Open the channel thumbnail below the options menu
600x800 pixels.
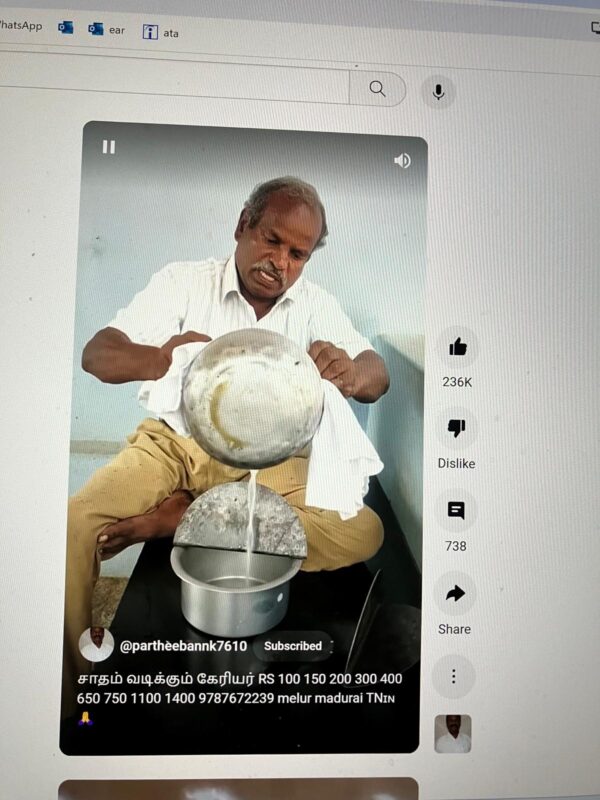[453, 733]
